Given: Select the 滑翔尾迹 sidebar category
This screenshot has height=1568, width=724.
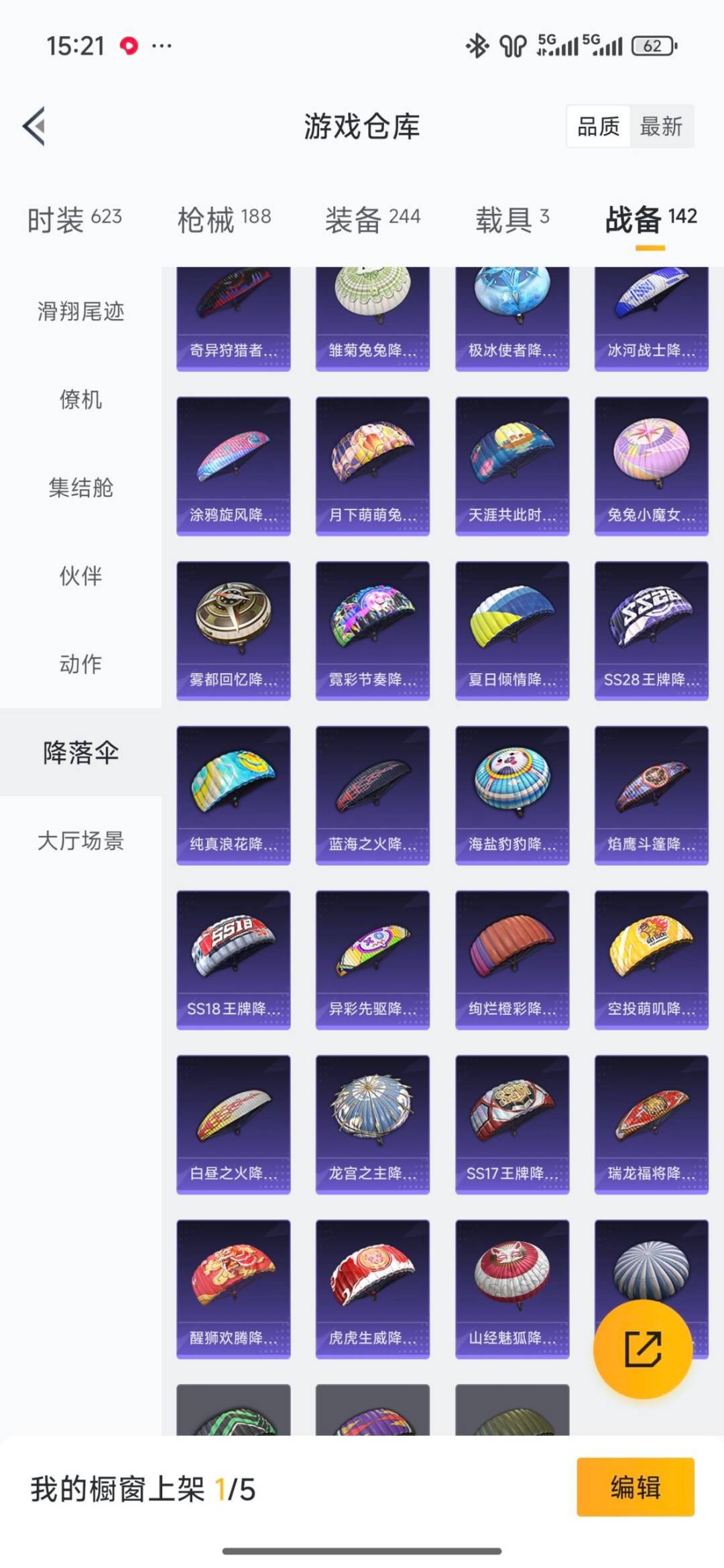Looking at the screenshot, I should 80,312.
